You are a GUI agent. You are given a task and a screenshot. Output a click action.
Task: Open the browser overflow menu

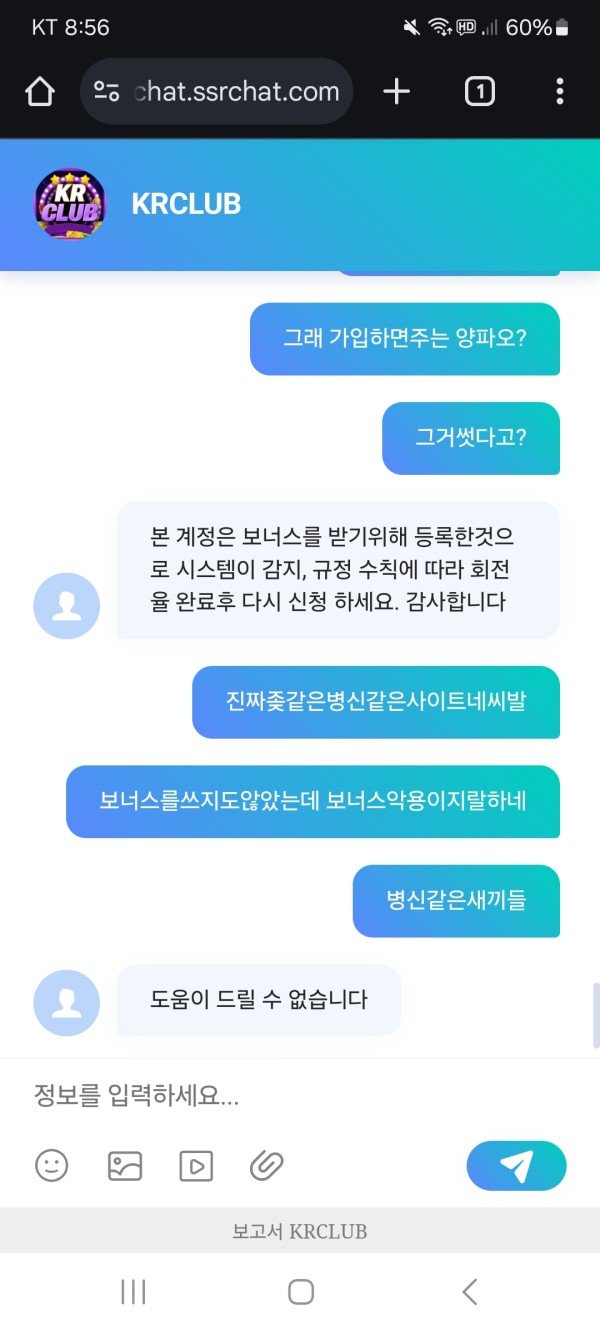[x=559, y=92]
